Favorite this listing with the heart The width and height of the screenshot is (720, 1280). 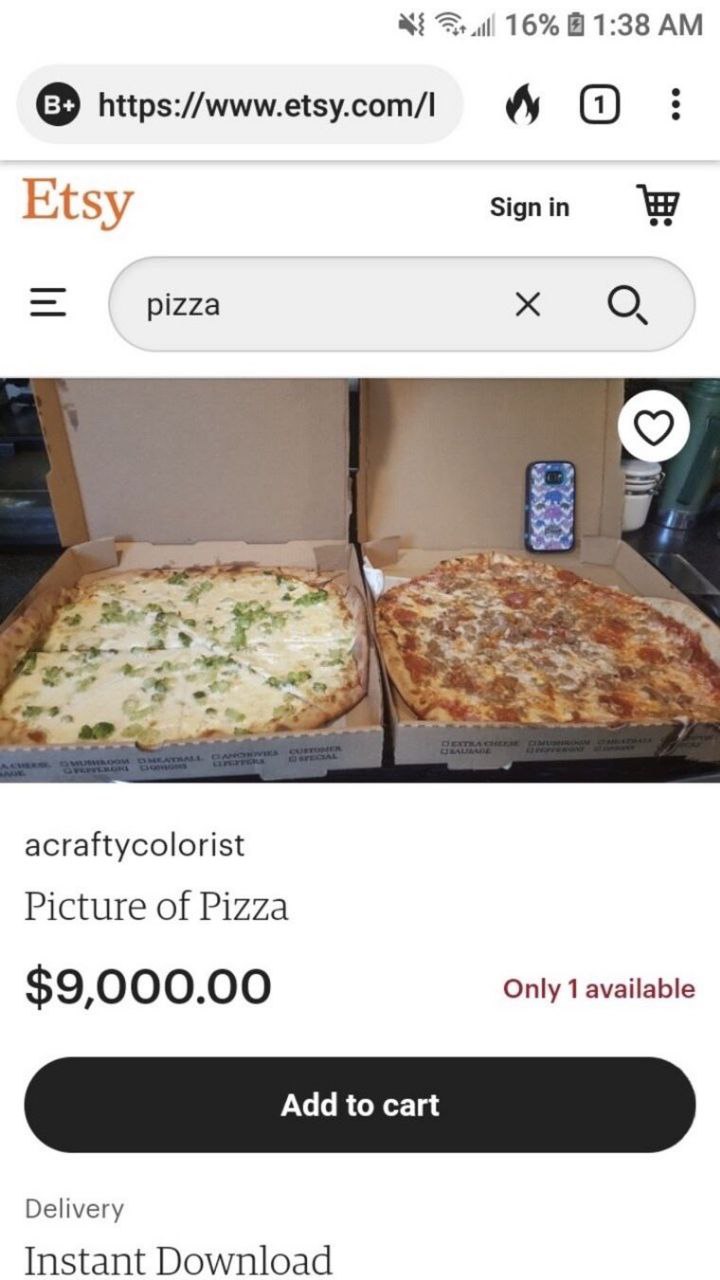pos(653,427)
